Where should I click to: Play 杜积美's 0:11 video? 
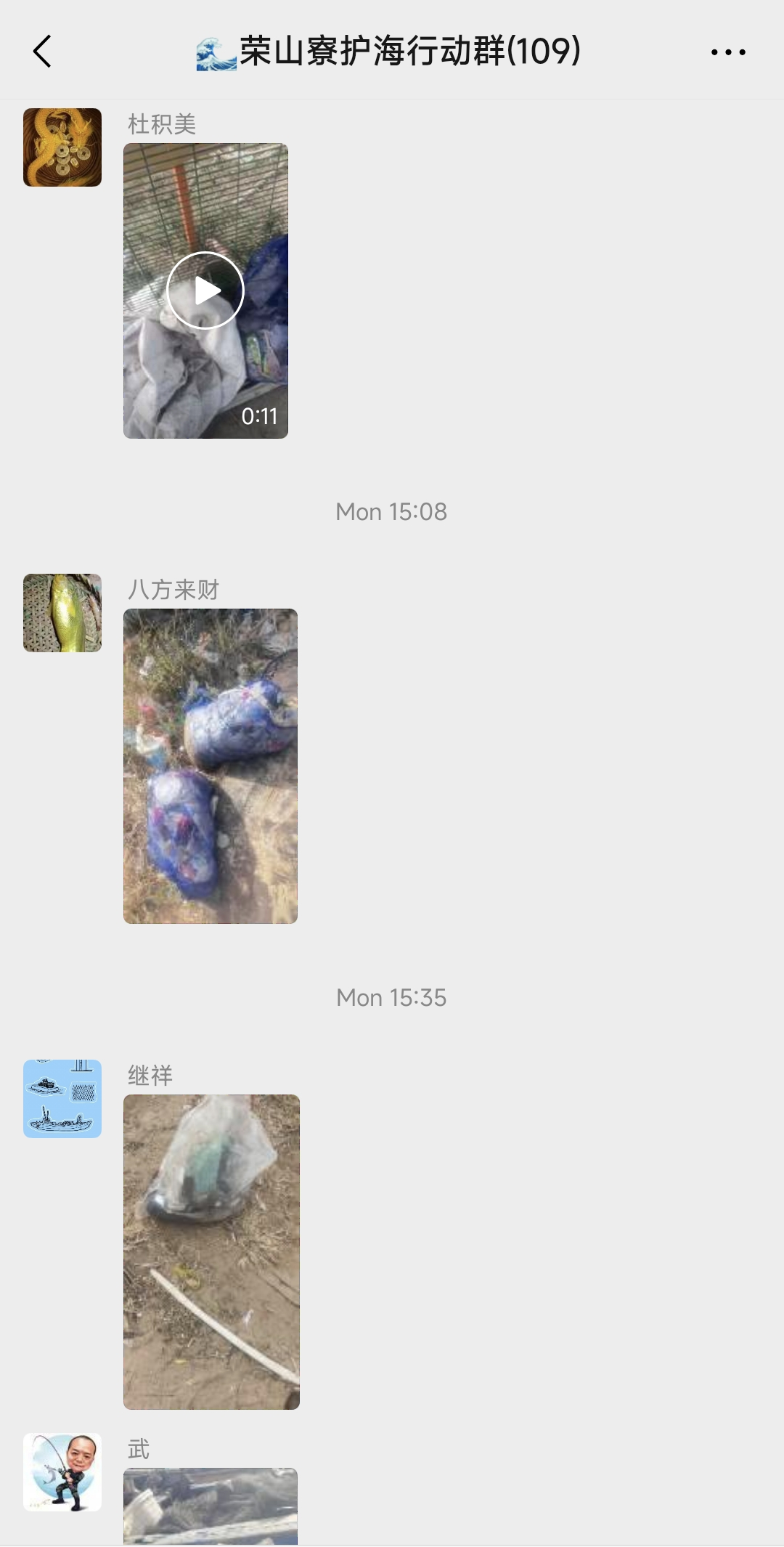205,291
